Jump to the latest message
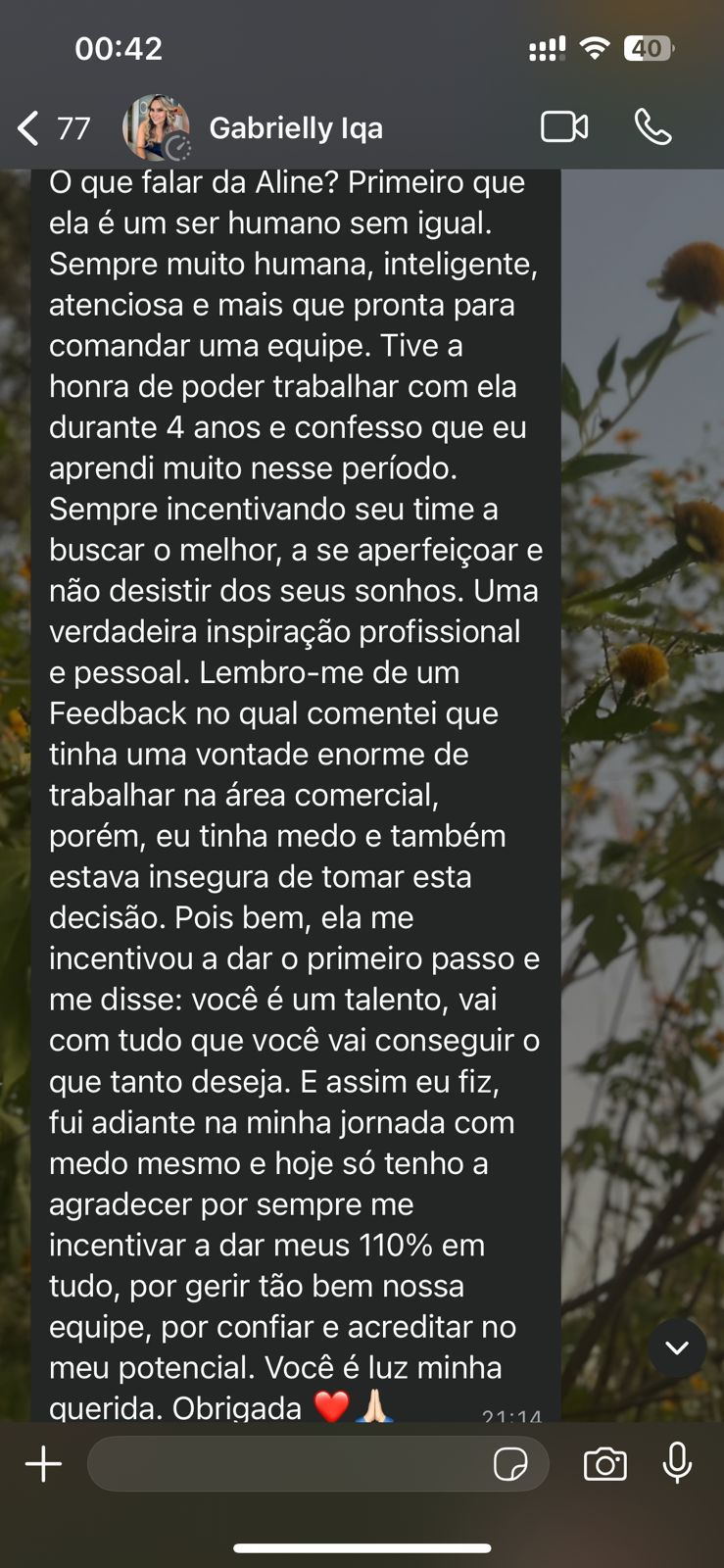The image size is (724, 1568). click(x=676, y=1347)
